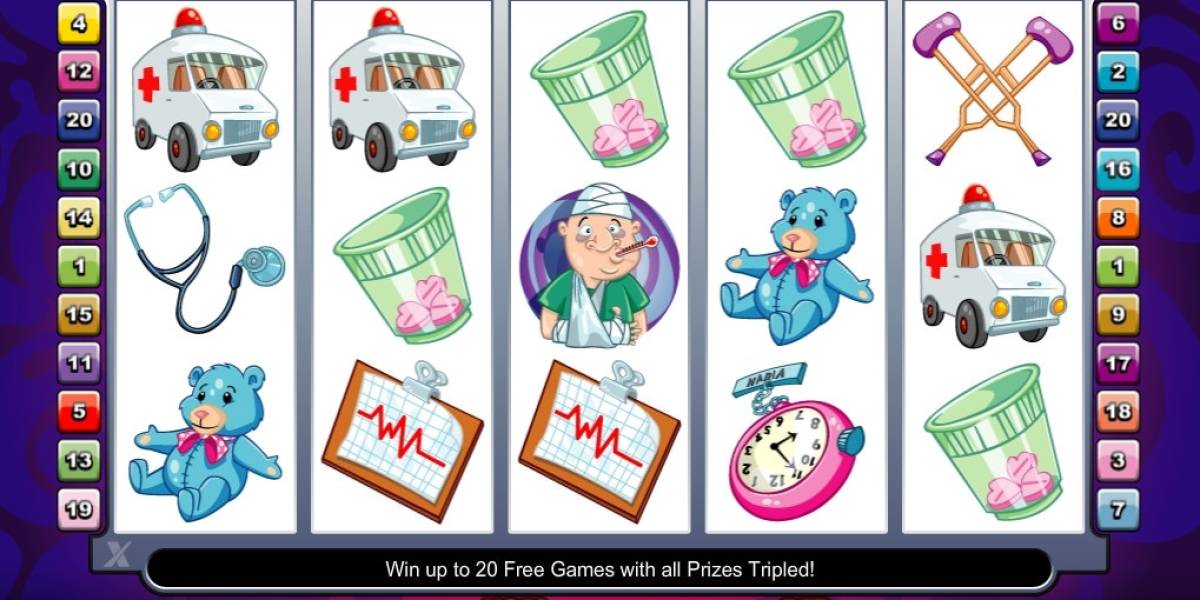Screen dimensions: 1200x600
Task: Highlight payline 8
Action: (1118, 217)
